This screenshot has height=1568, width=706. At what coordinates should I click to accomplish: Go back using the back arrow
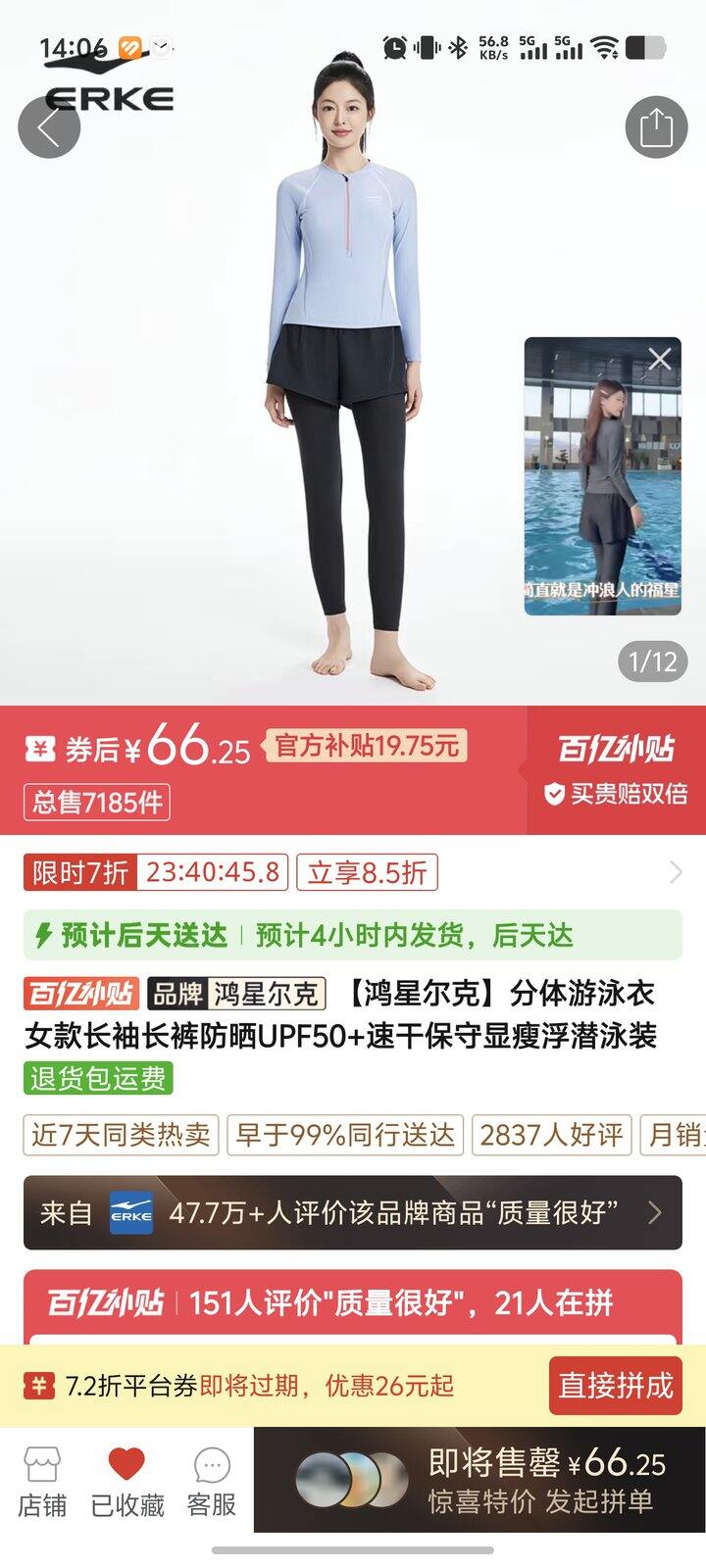[x=49, y=127]
